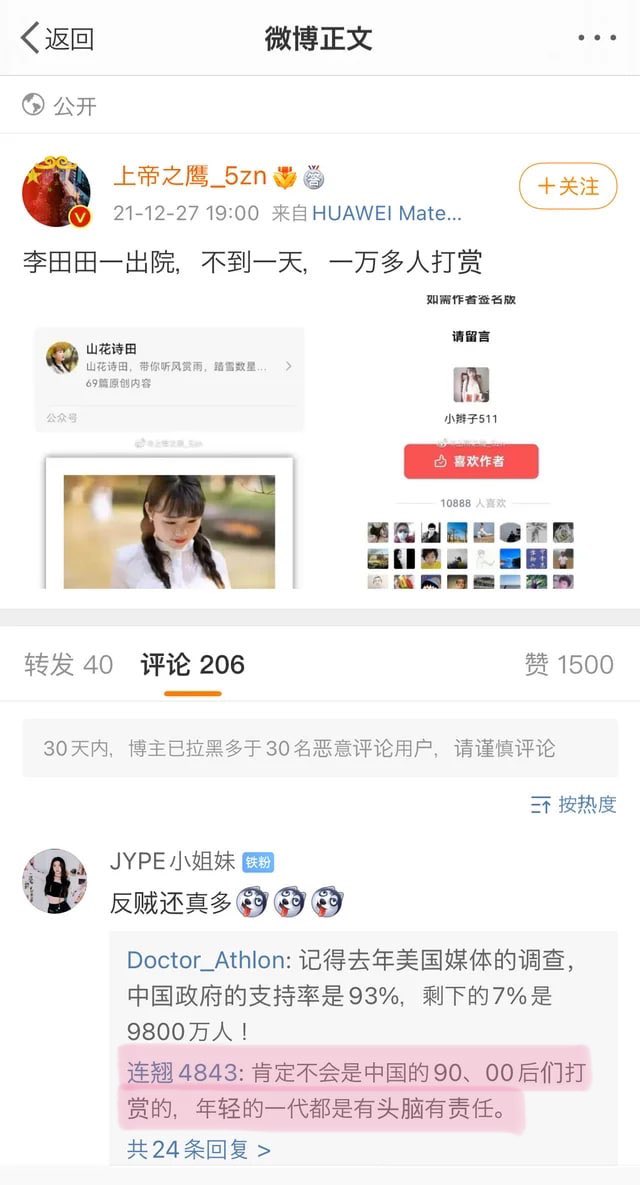Open JYPE小姐妹's avatar

pyautogui.click(x=55, y=881)
